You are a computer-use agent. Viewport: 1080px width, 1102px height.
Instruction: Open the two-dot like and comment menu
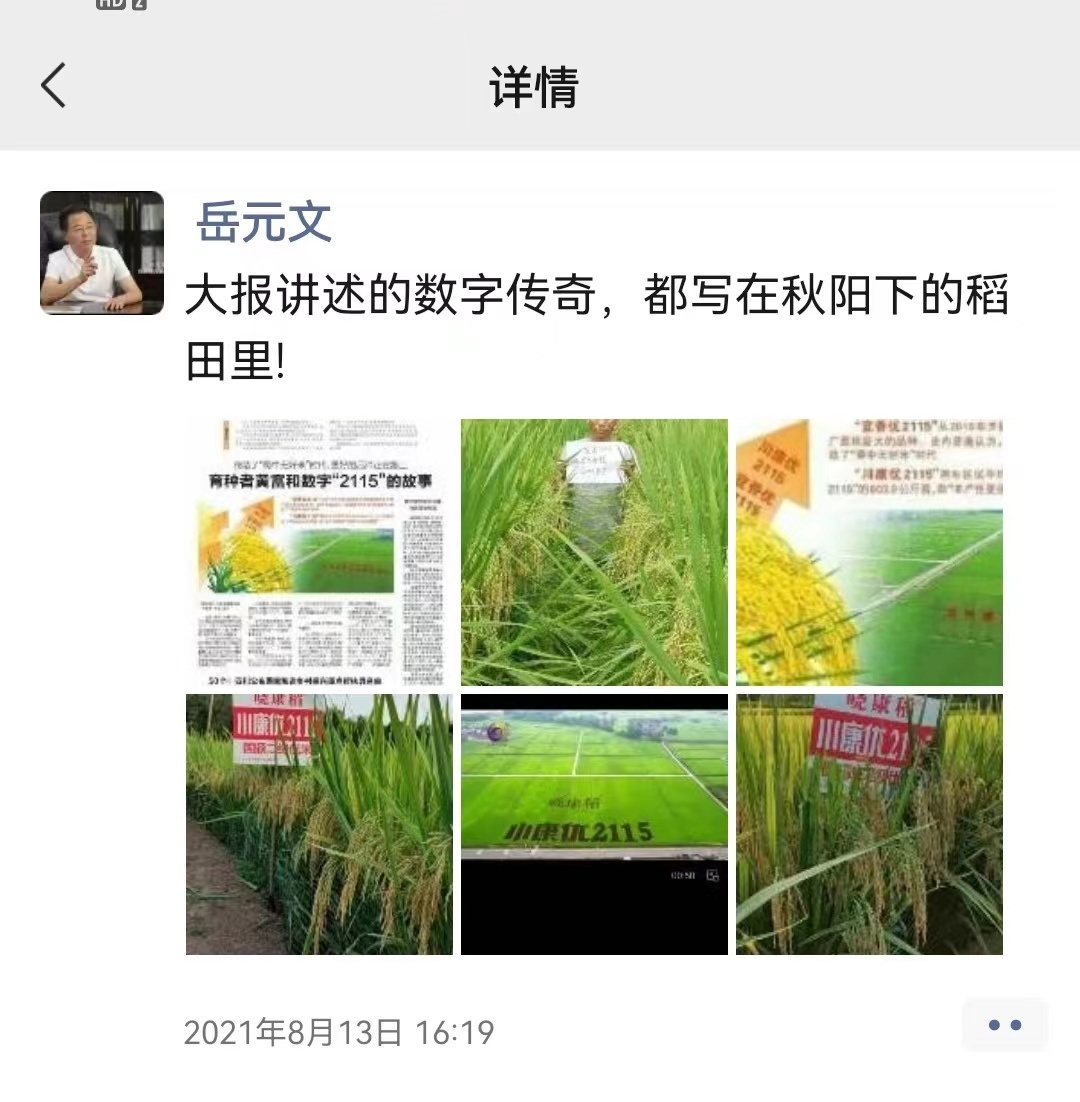pos(1004,1025)
